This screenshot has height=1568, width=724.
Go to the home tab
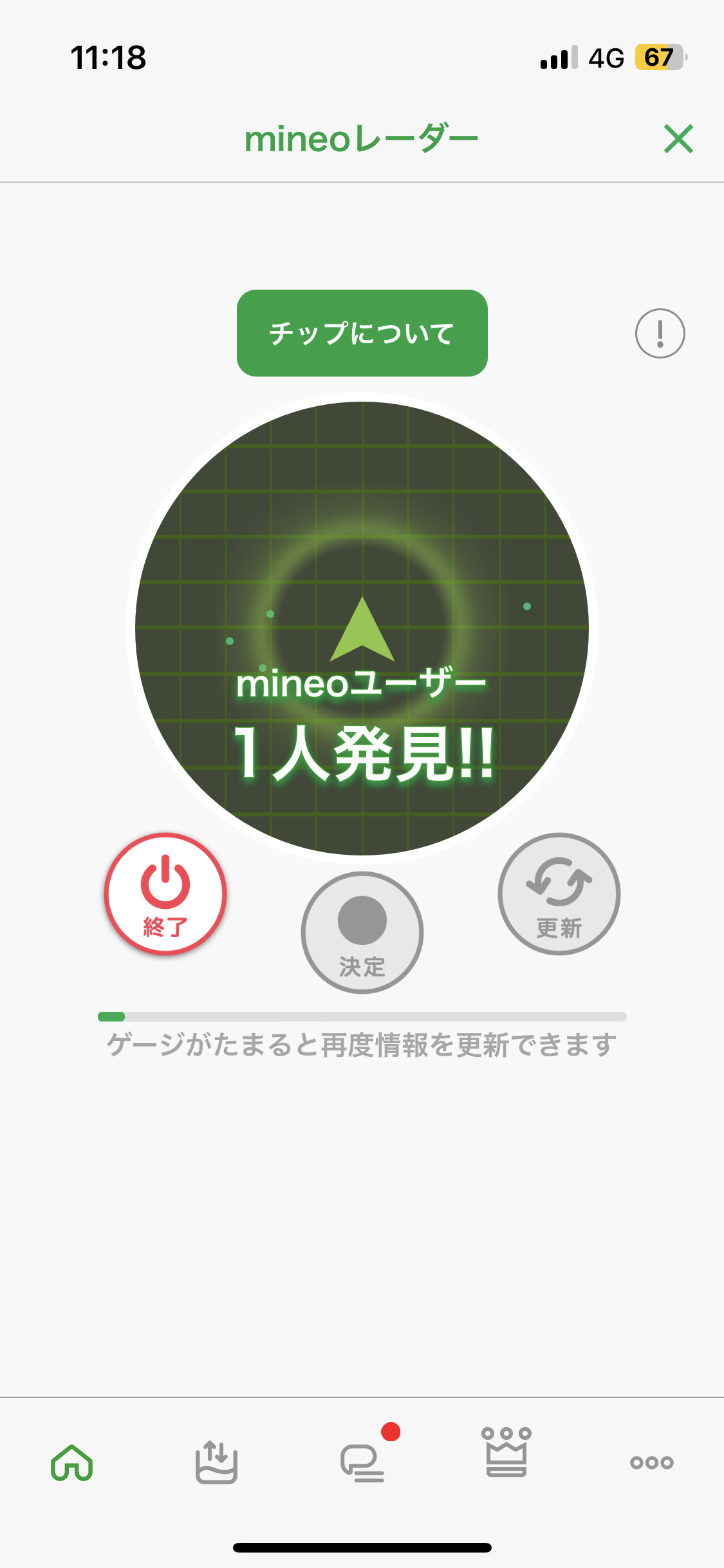point(72,1462)
